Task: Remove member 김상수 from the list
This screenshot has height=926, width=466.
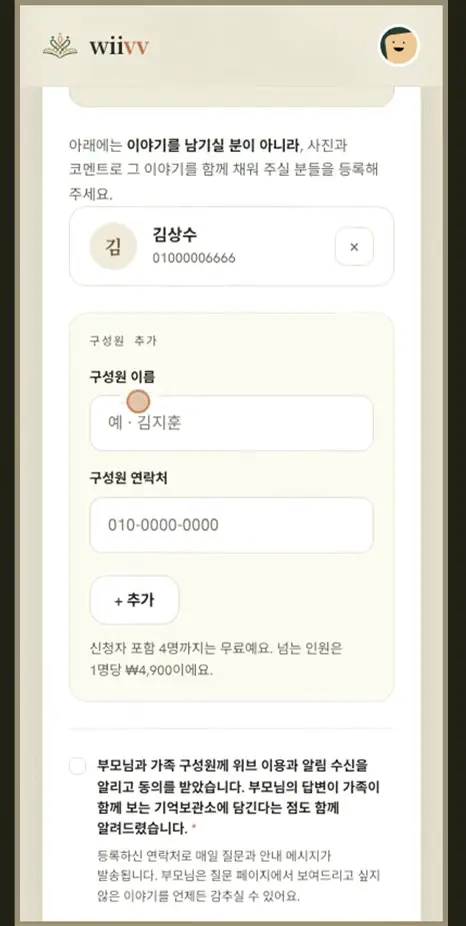Action: [x=354, y=247]
